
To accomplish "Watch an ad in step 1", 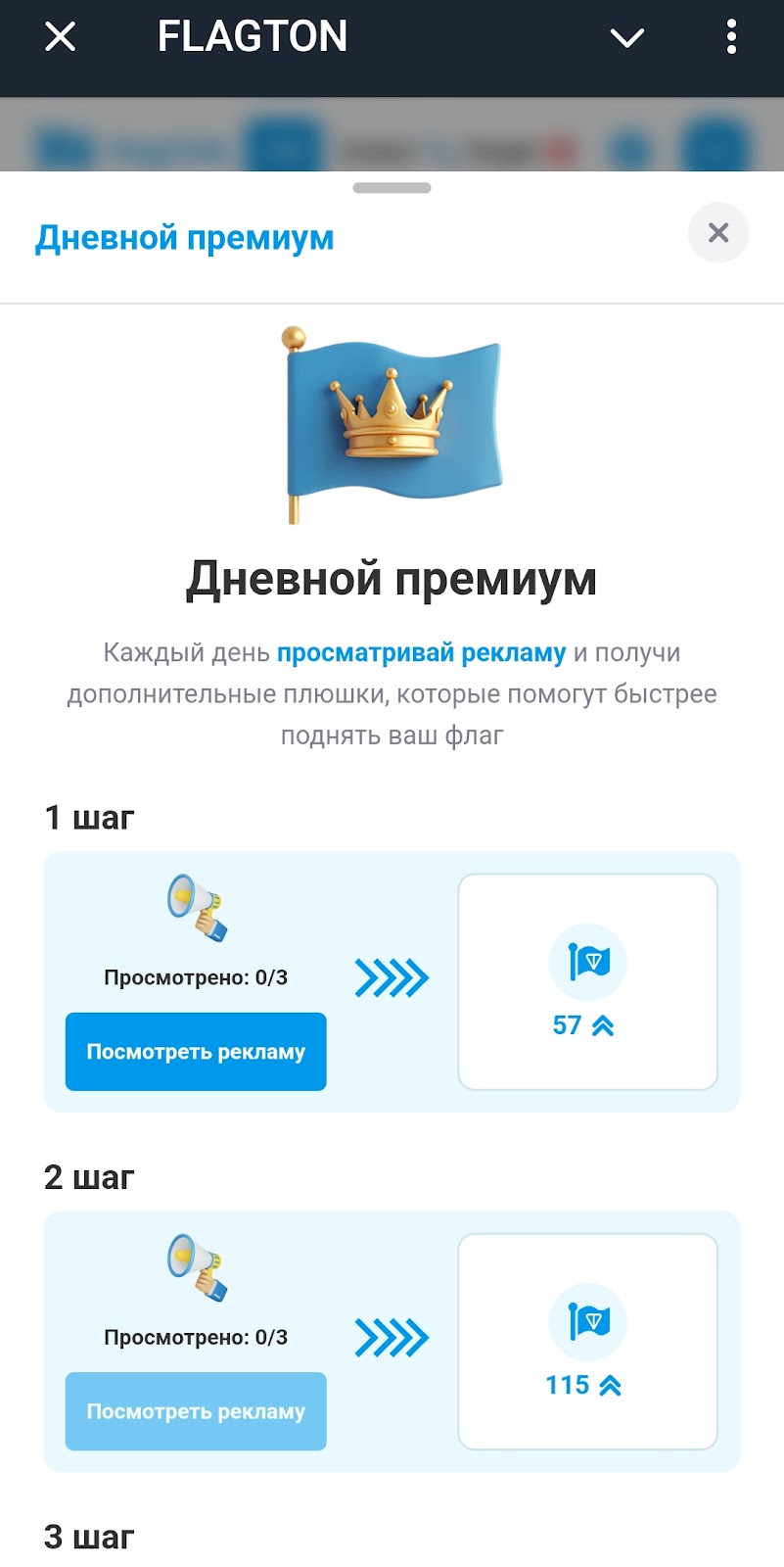I will [x=196, y=1052].
